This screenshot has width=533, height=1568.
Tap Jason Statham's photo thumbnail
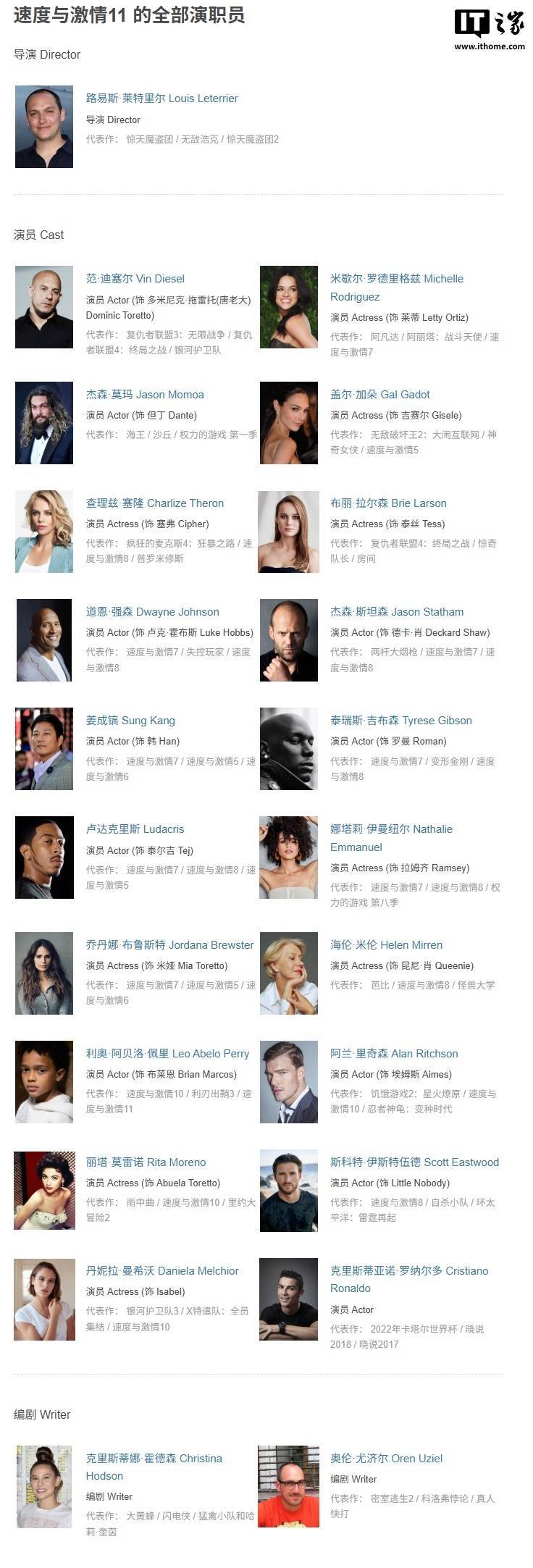click(x=288, y=640)
